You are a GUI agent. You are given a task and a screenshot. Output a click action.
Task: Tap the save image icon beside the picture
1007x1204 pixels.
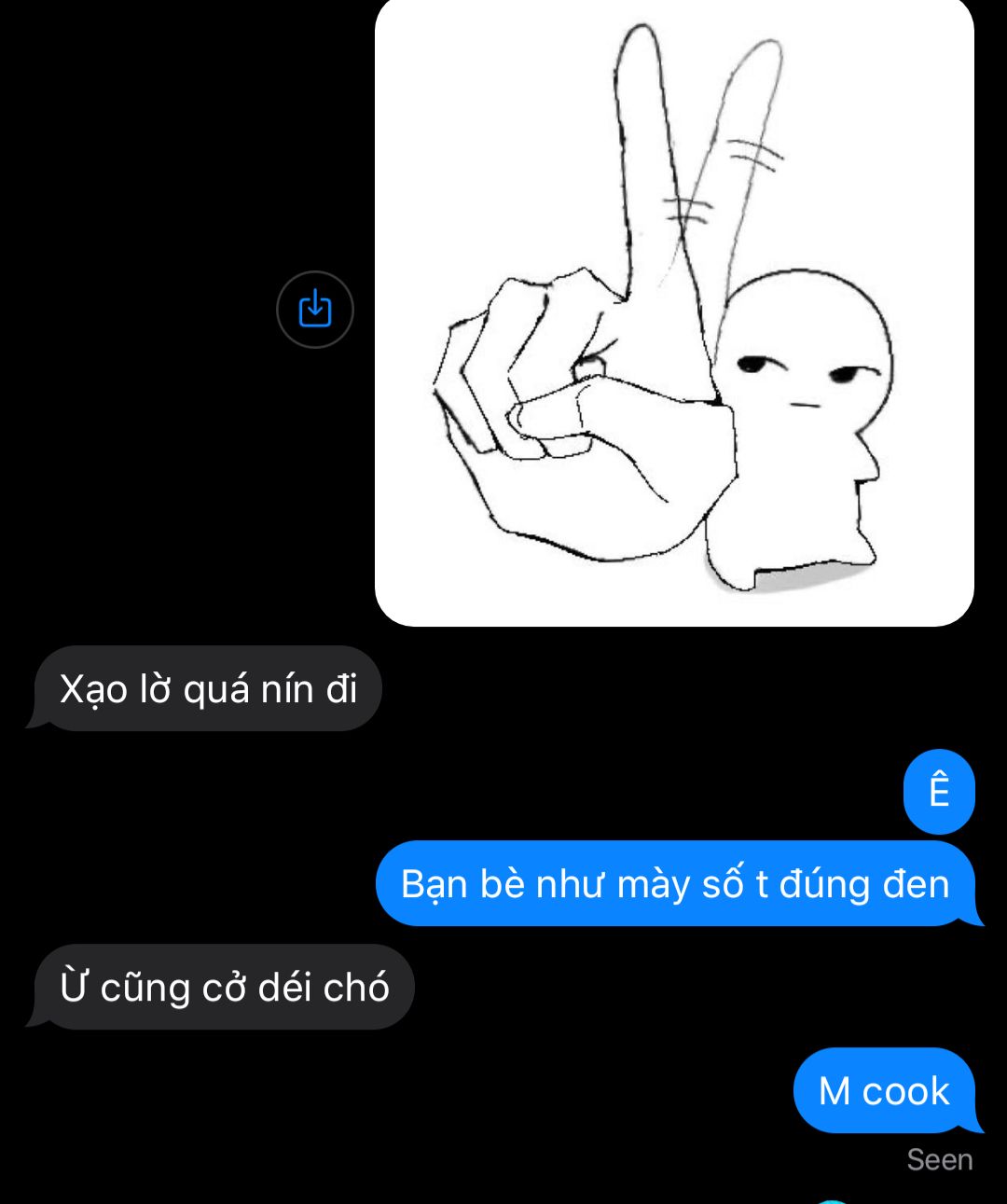pos(315,310)
